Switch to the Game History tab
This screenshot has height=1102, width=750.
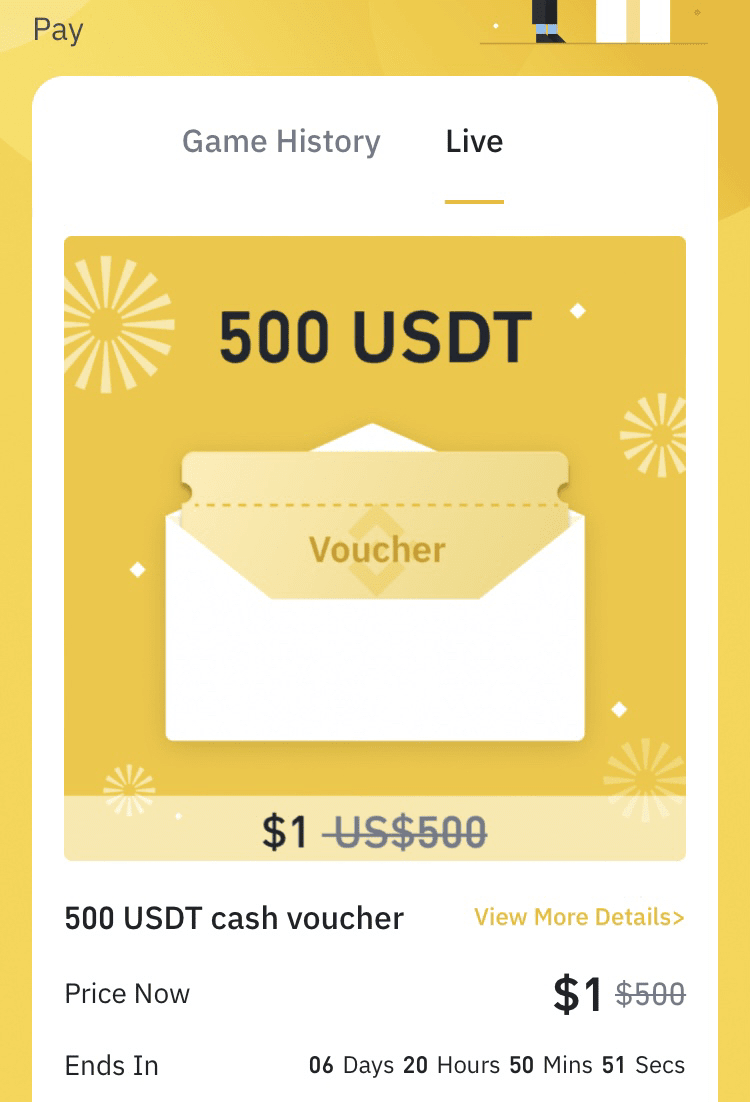click(x=281, y=142)
